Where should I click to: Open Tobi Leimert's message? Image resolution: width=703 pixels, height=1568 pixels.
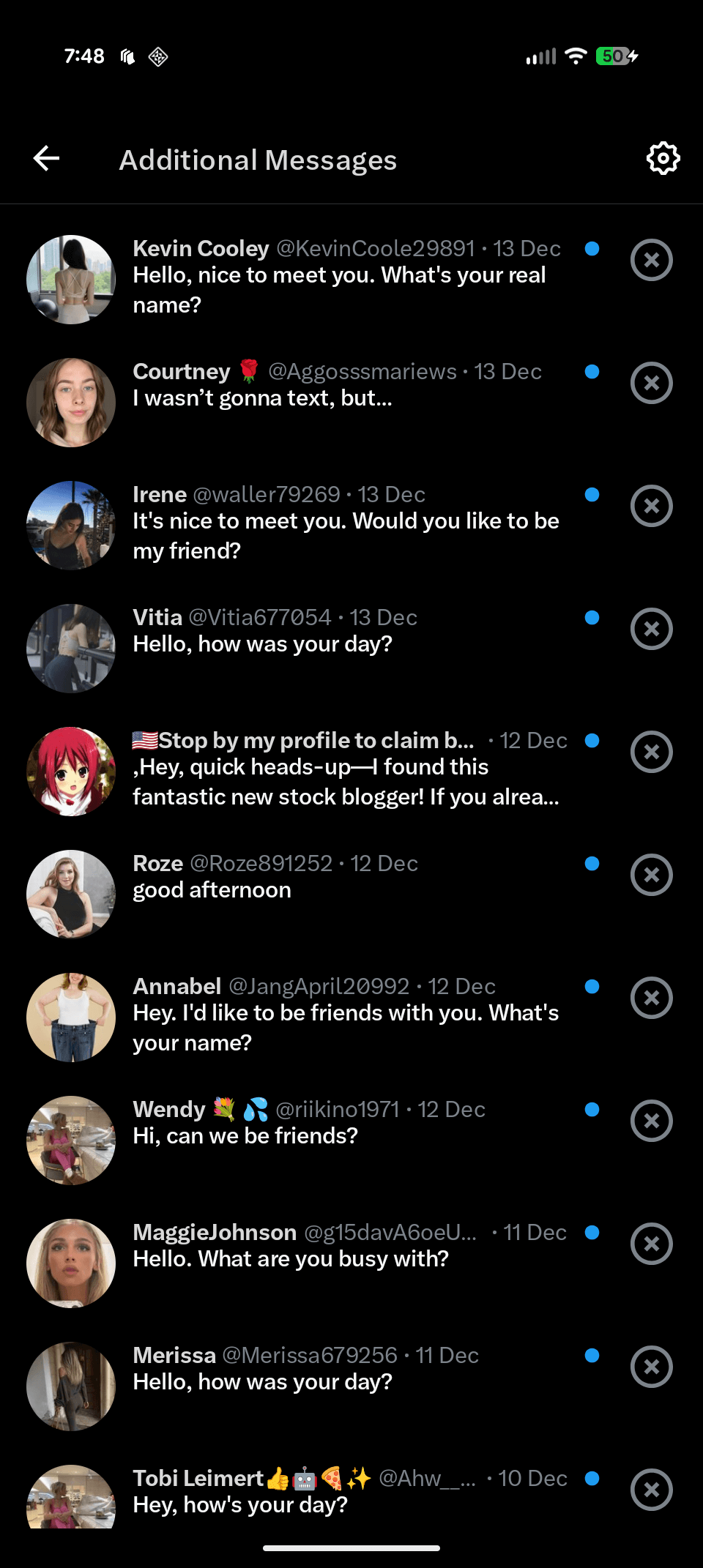click(344, 1493)
